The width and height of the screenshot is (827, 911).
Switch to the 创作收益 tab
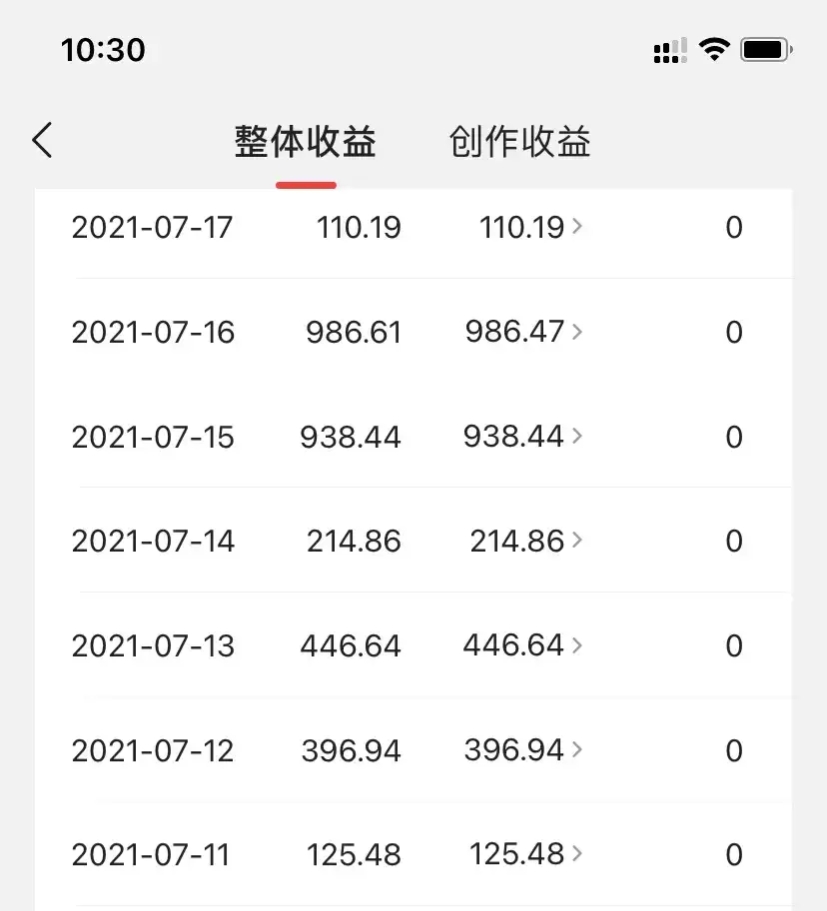pos(521,141)
